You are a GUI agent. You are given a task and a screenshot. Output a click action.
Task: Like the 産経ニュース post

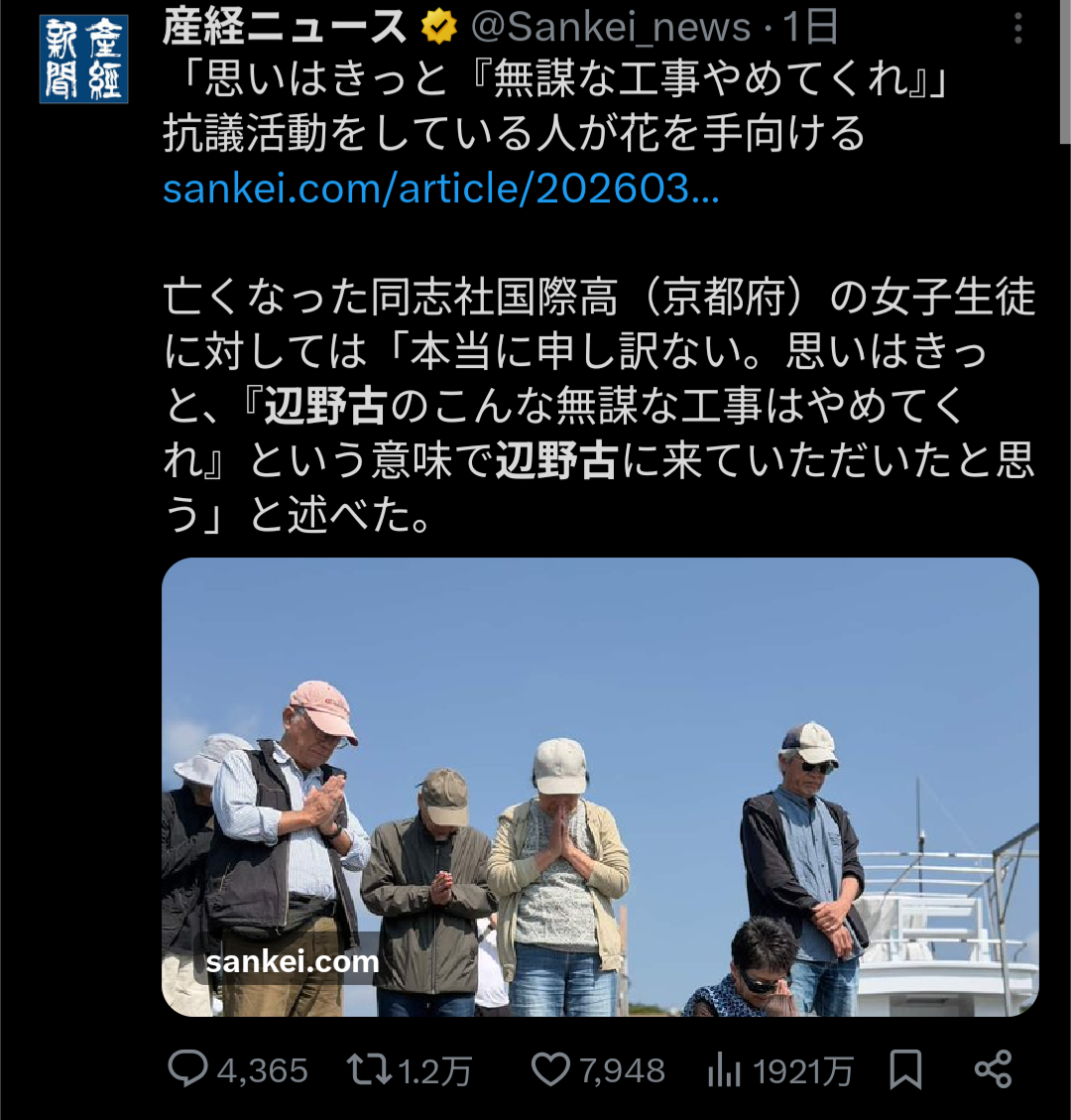[x=551, y=1069]
